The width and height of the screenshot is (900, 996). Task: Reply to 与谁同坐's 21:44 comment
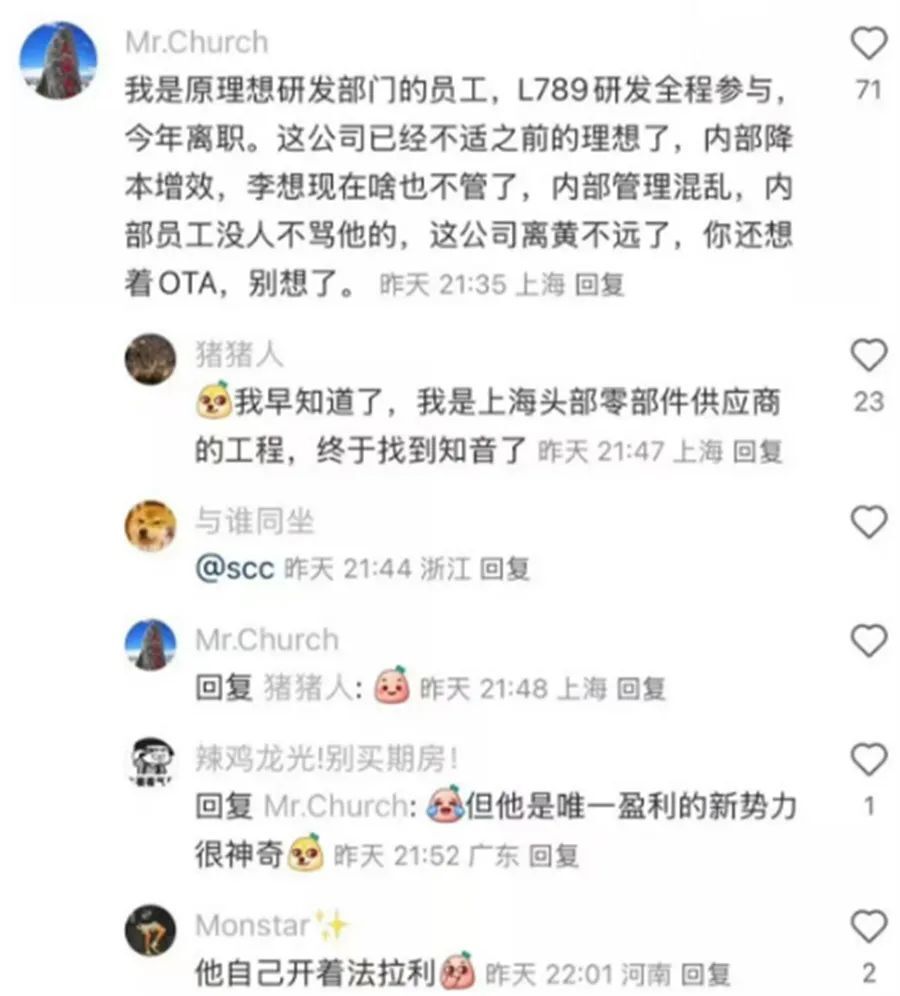[504, 569]
